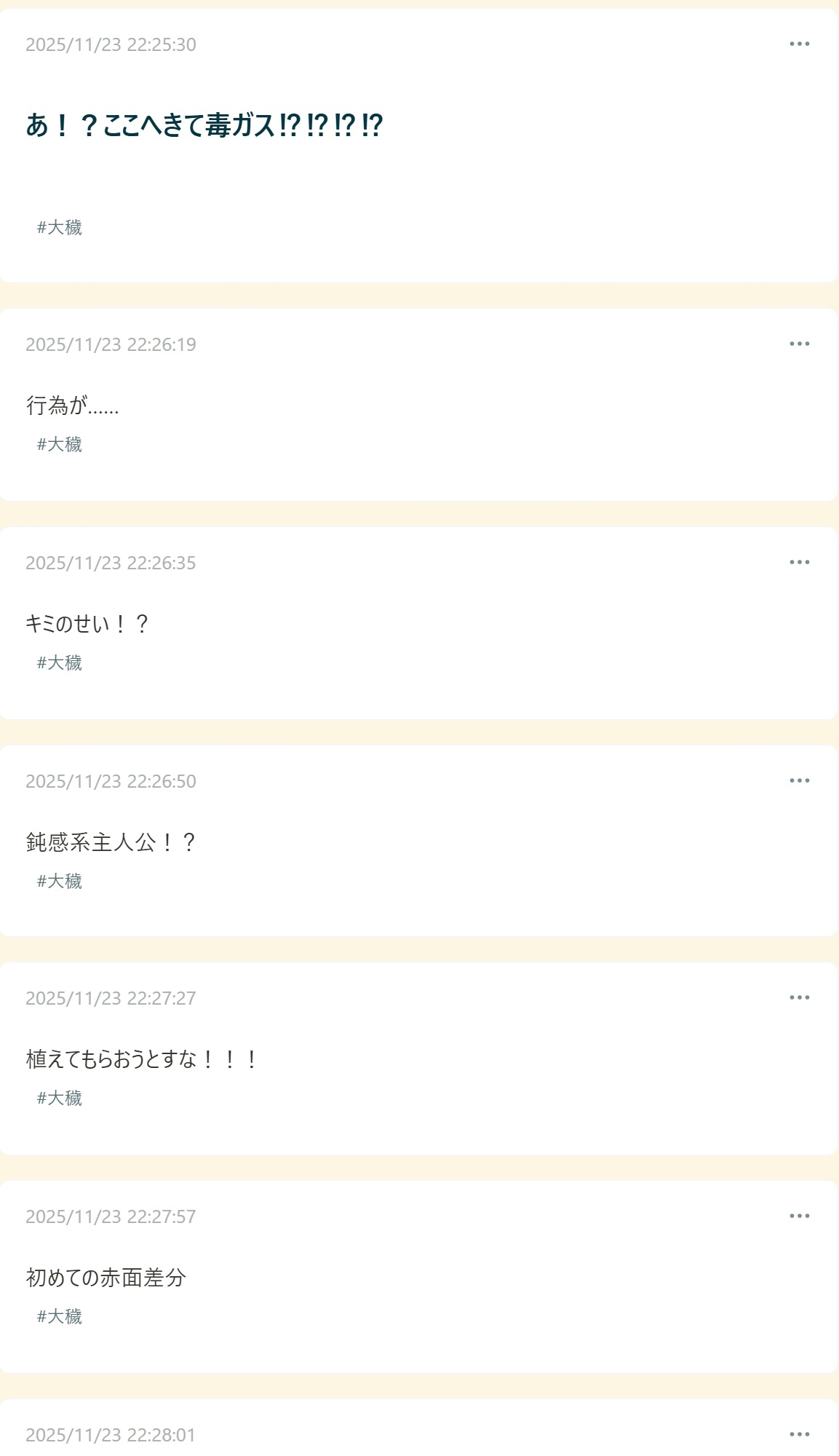Open the options menu on the 22:28:01 post
Viewport: 839px width, 1456px height.
click(799, 1434)
